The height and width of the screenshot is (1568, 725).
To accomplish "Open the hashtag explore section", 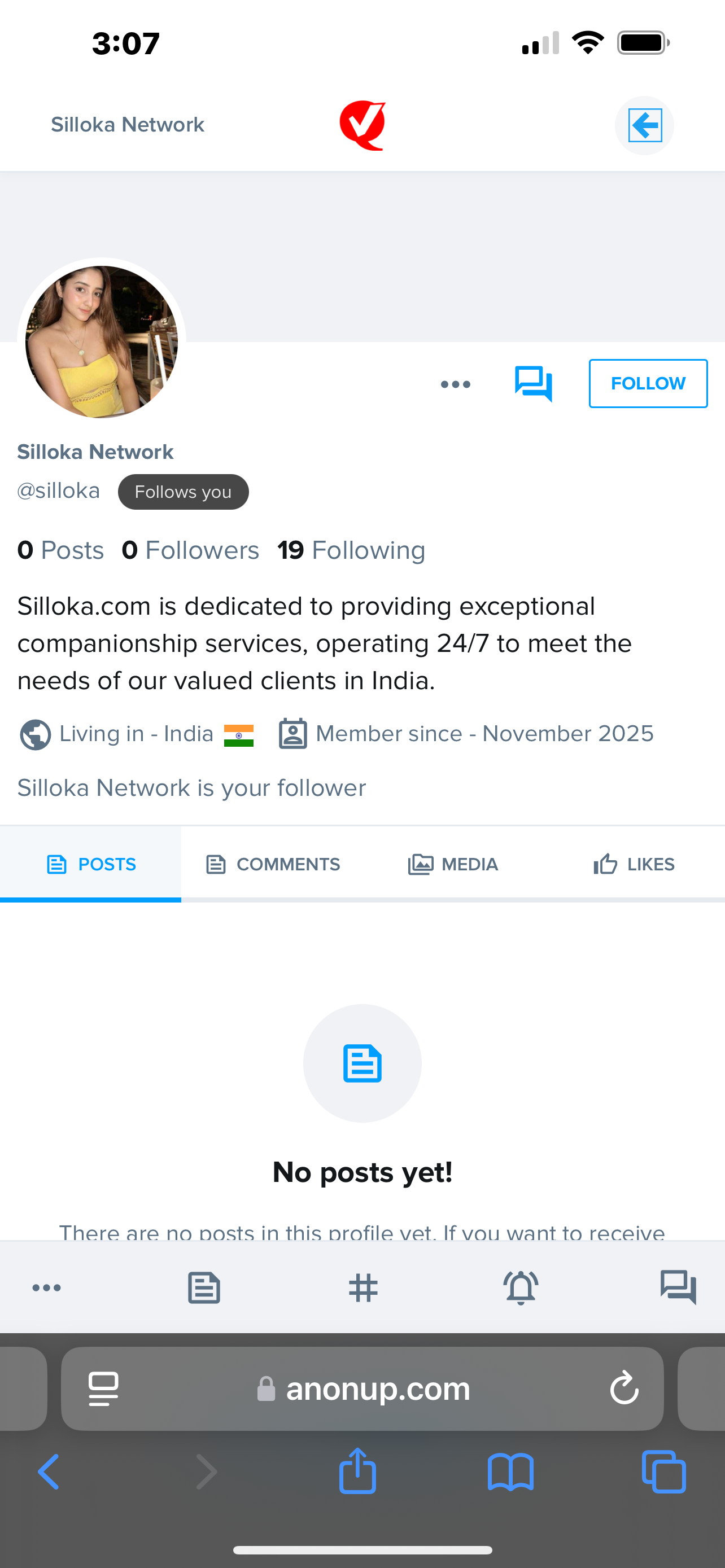I will click(363, 1287).
